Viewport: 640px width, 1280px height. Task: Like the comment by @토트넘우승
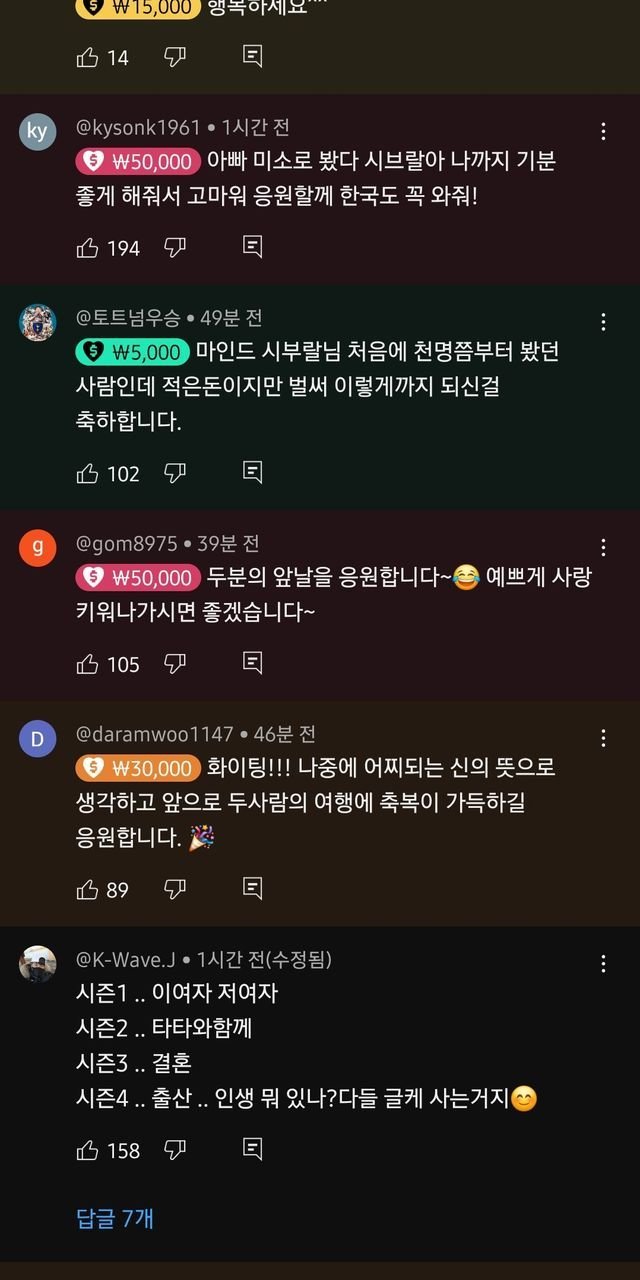click(88, 472)
